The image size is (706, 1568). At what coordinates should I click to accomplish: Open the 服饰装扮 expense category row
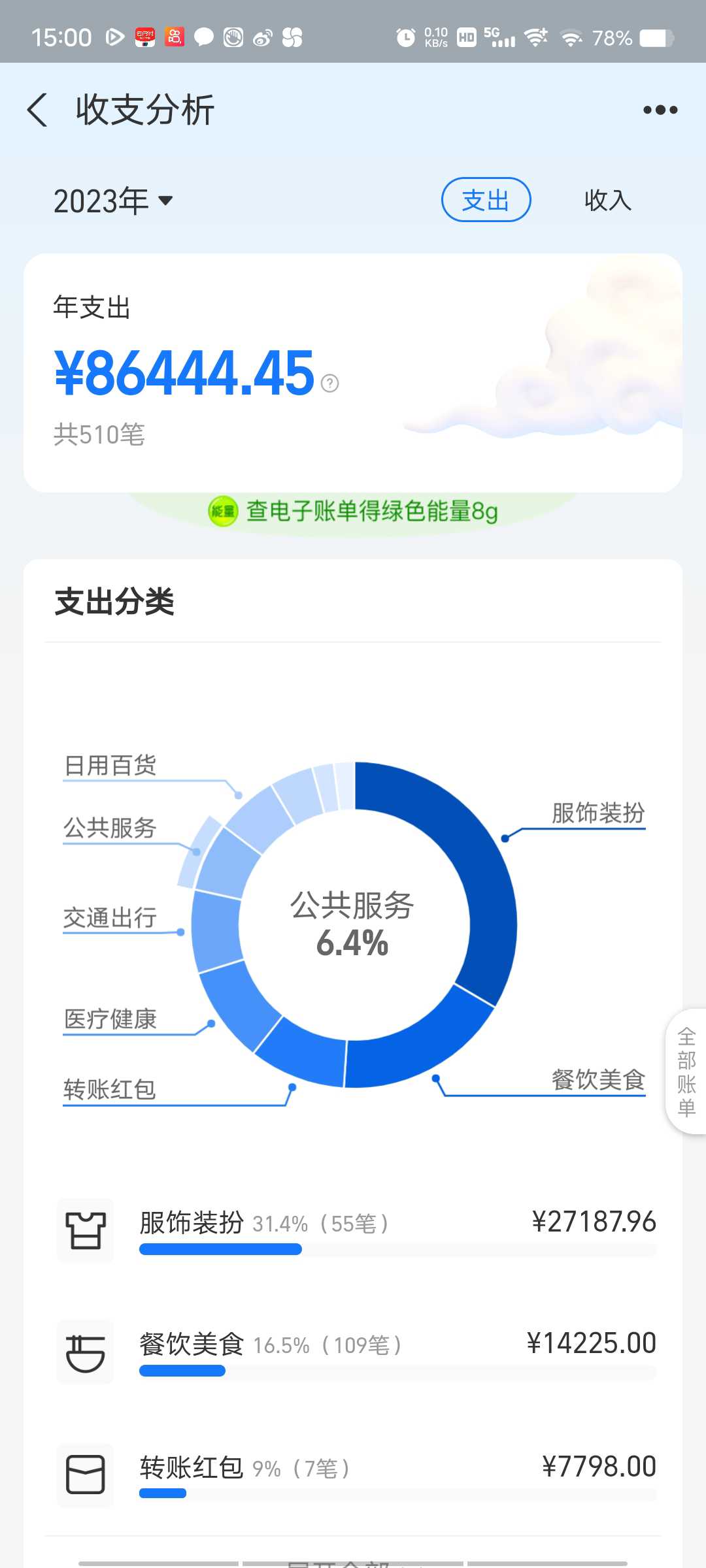coord(356,1230)
